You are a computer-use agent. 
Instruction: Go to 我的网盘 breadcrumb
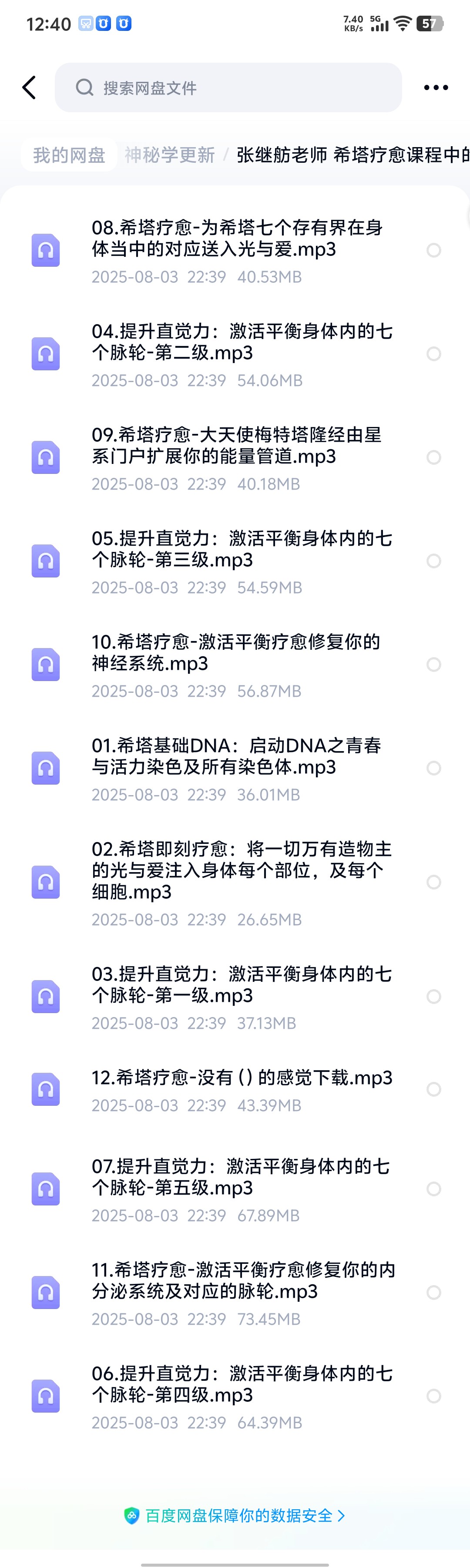point(69,155)
